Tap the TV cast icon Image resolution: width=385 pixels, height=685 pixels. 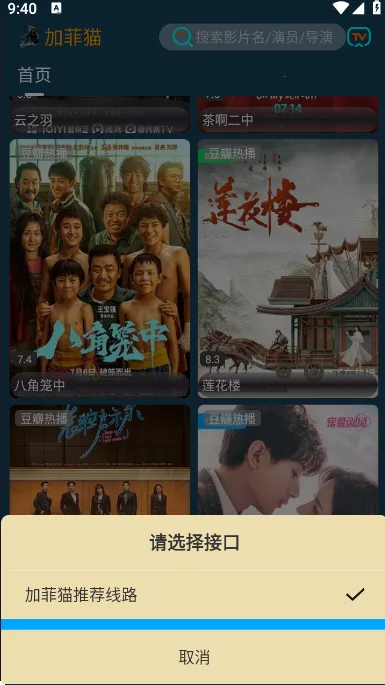click(359, 37)
